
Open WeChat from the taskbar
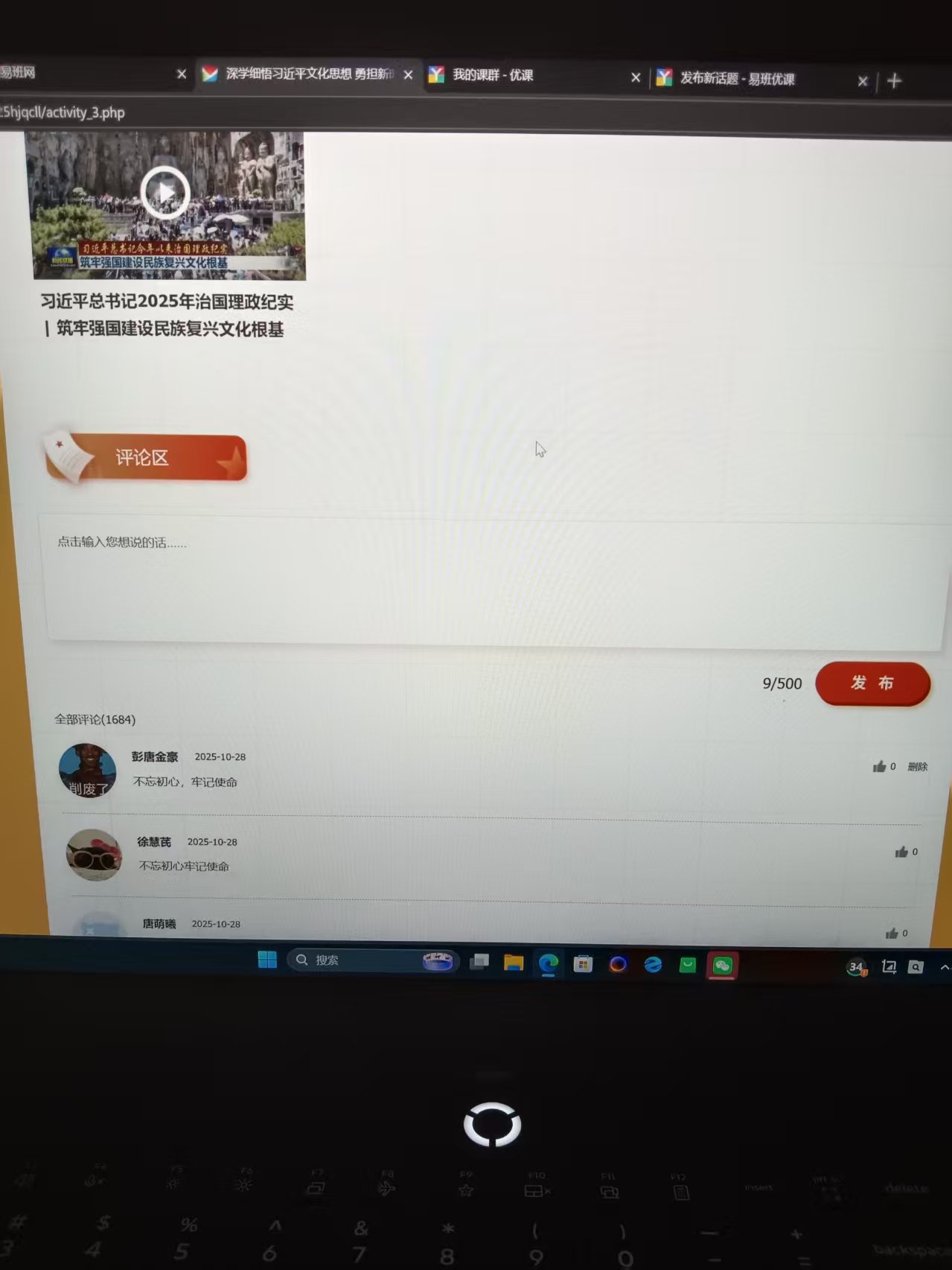tap(722, 966)
